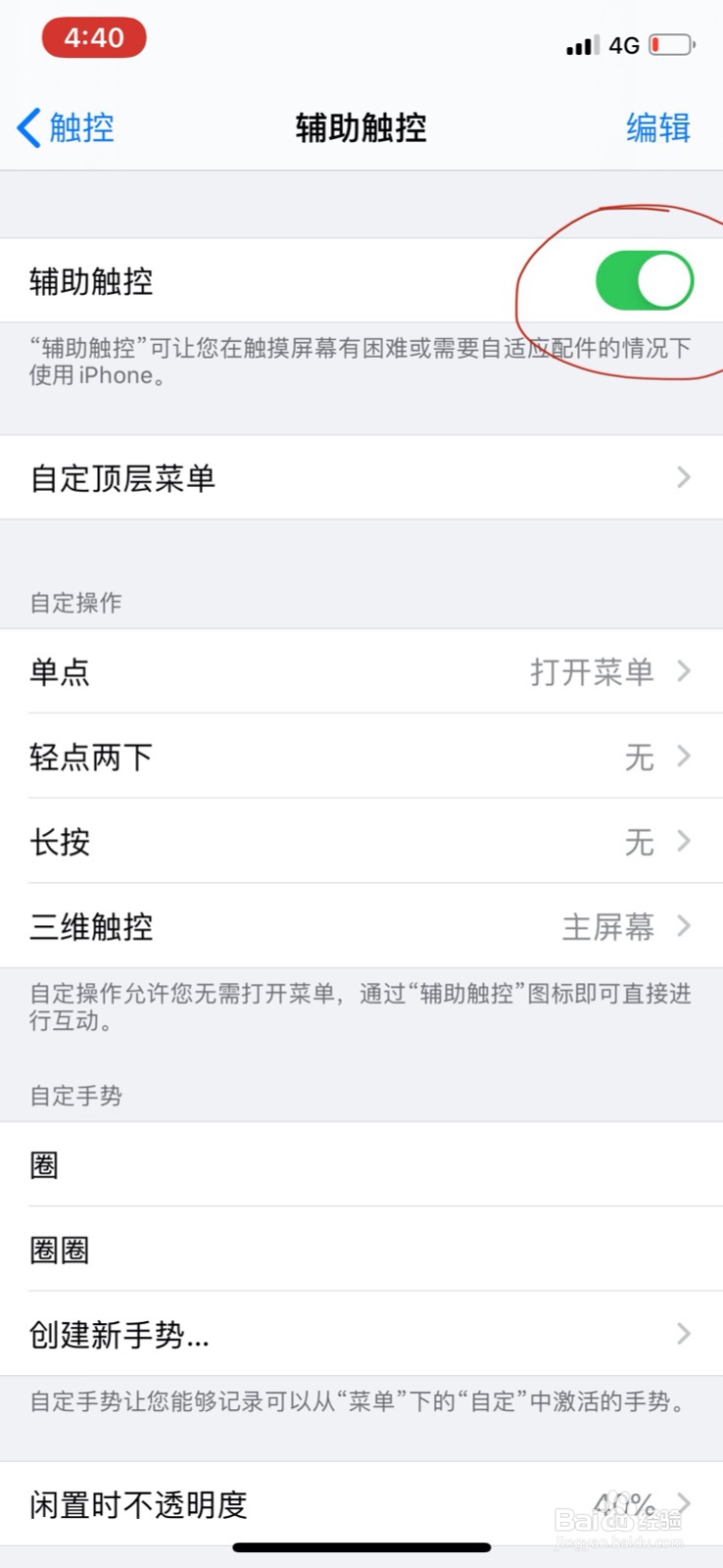Expand the 轻点两下 action options
This screenshot has height=1568, width=723.
coord(361,757)
